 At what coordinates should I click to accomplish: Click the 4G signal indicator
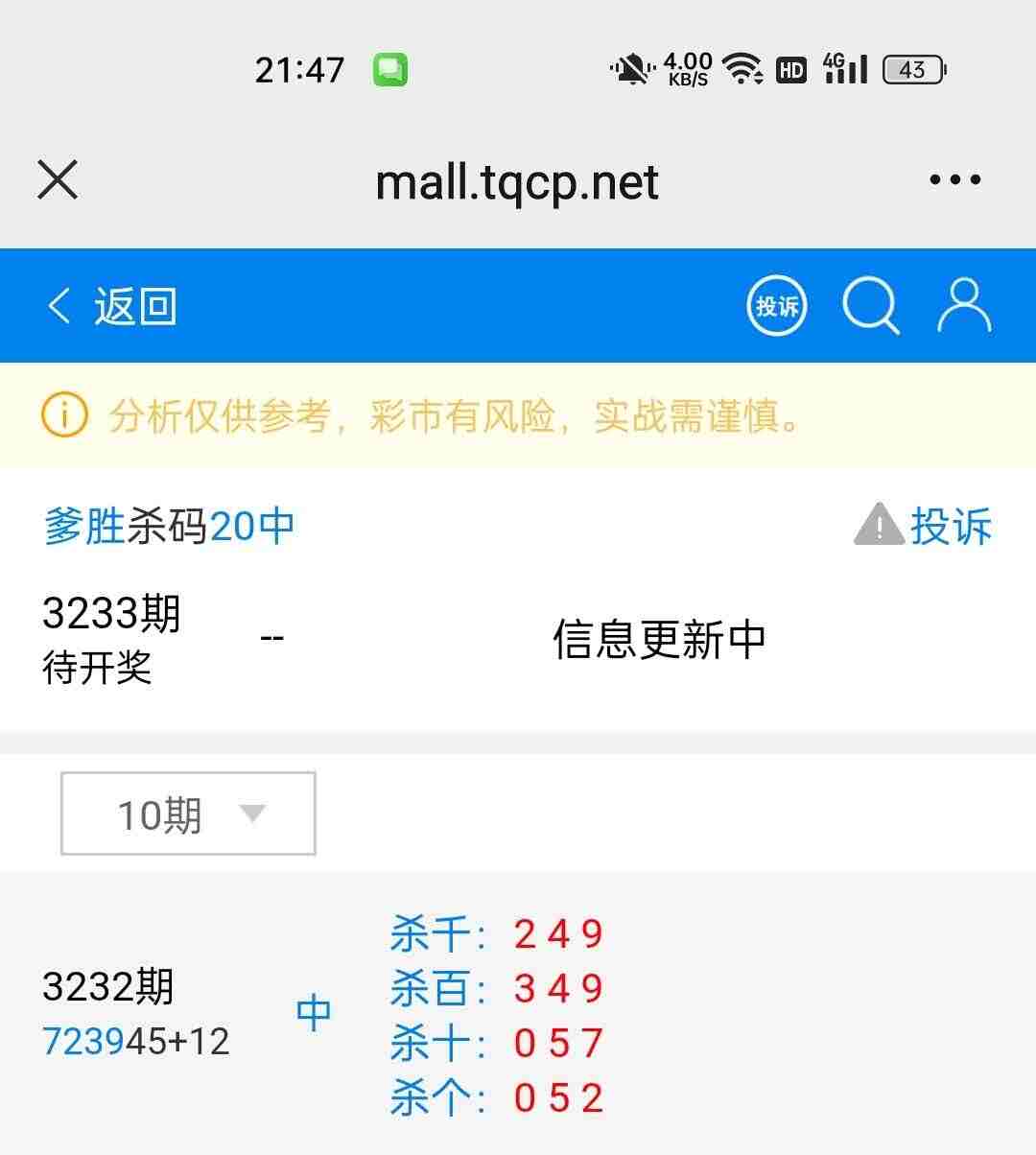point(844,67)
